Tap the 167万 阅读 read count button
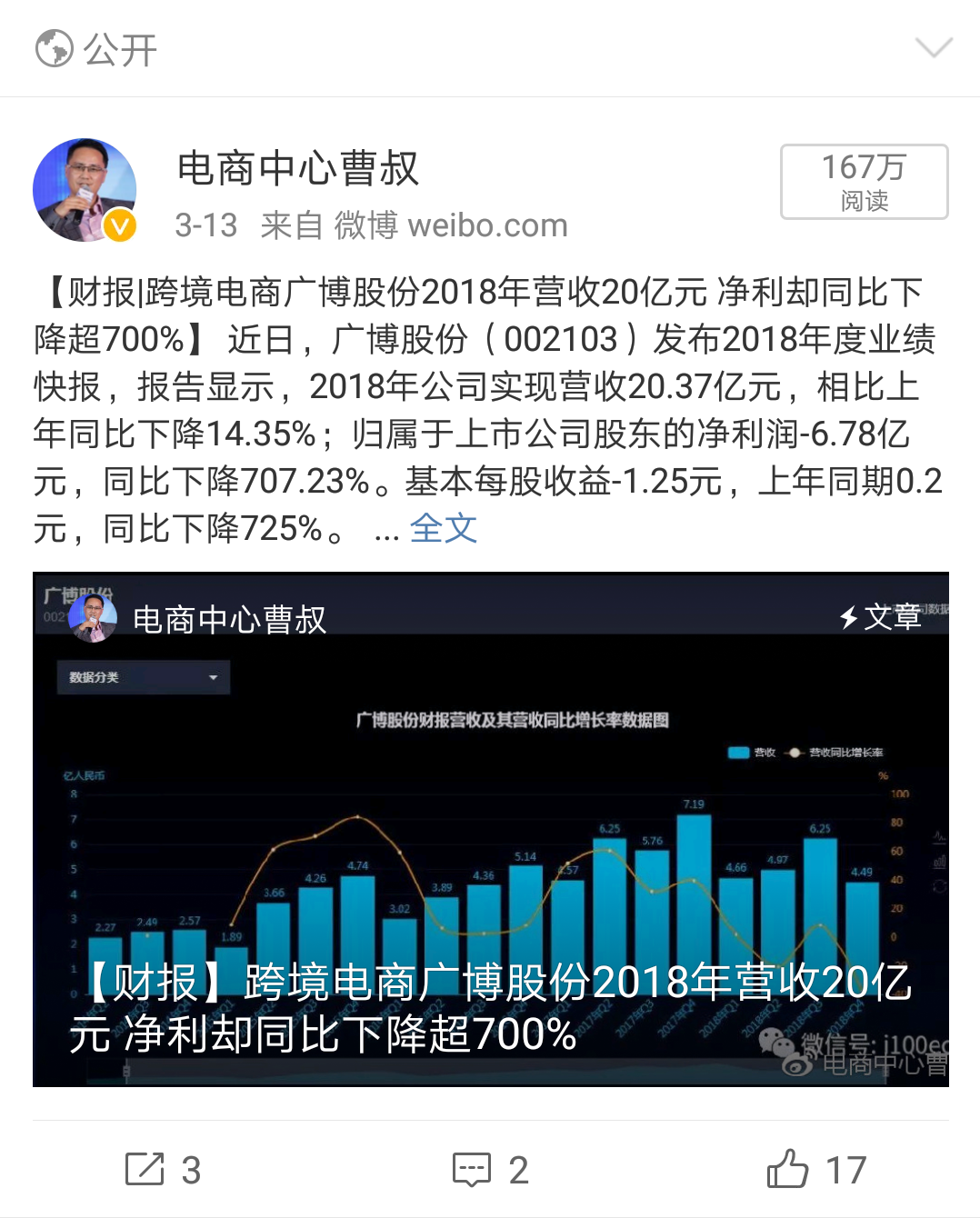Screen dimensions: 980x1218 point(864,182)
